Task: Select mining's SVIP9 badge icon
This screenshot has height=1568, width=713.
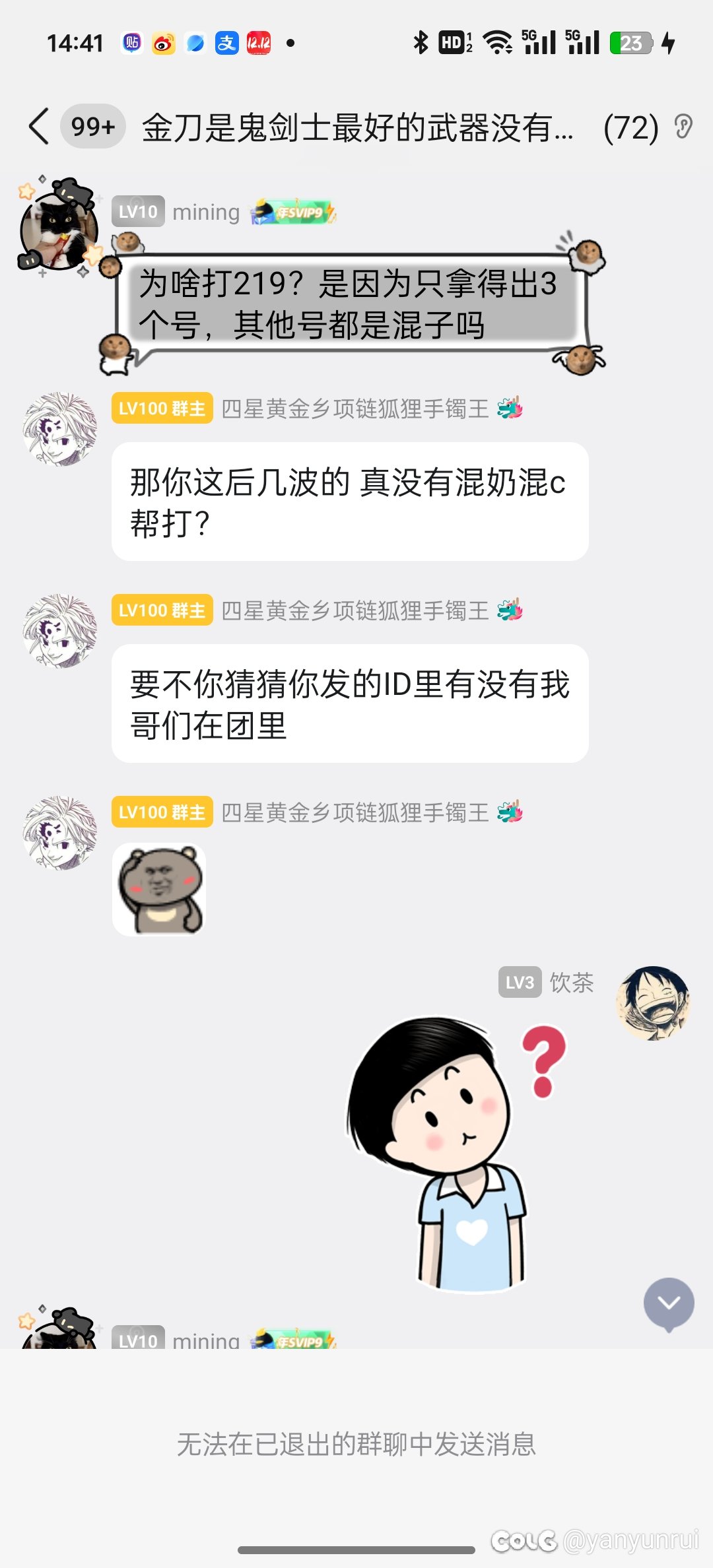Action: [294, 212]
